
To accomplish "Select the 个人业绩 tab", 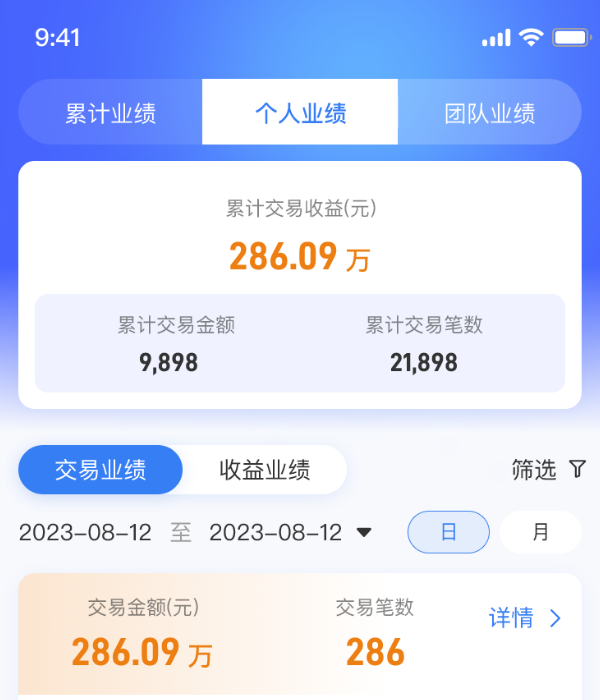I will pos(300,113).
